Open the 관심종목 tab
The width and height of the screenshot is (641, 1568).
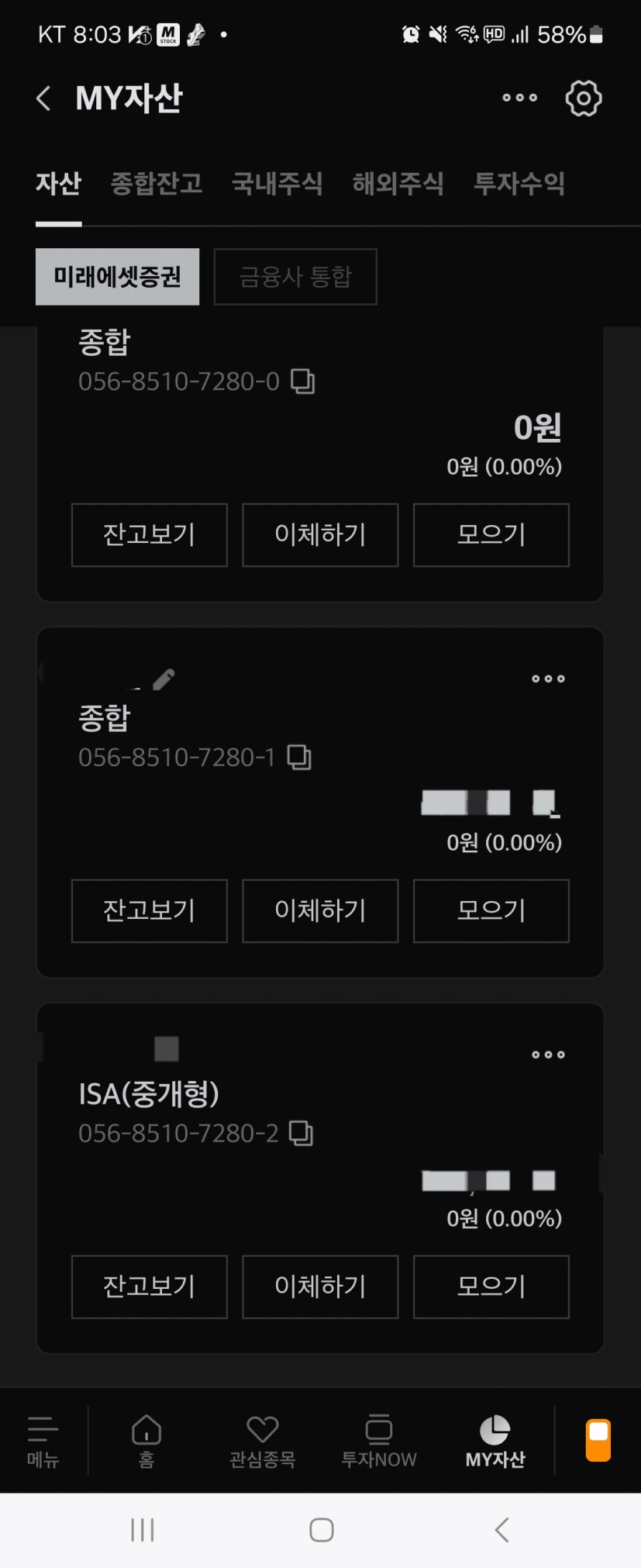point(262,1441)
